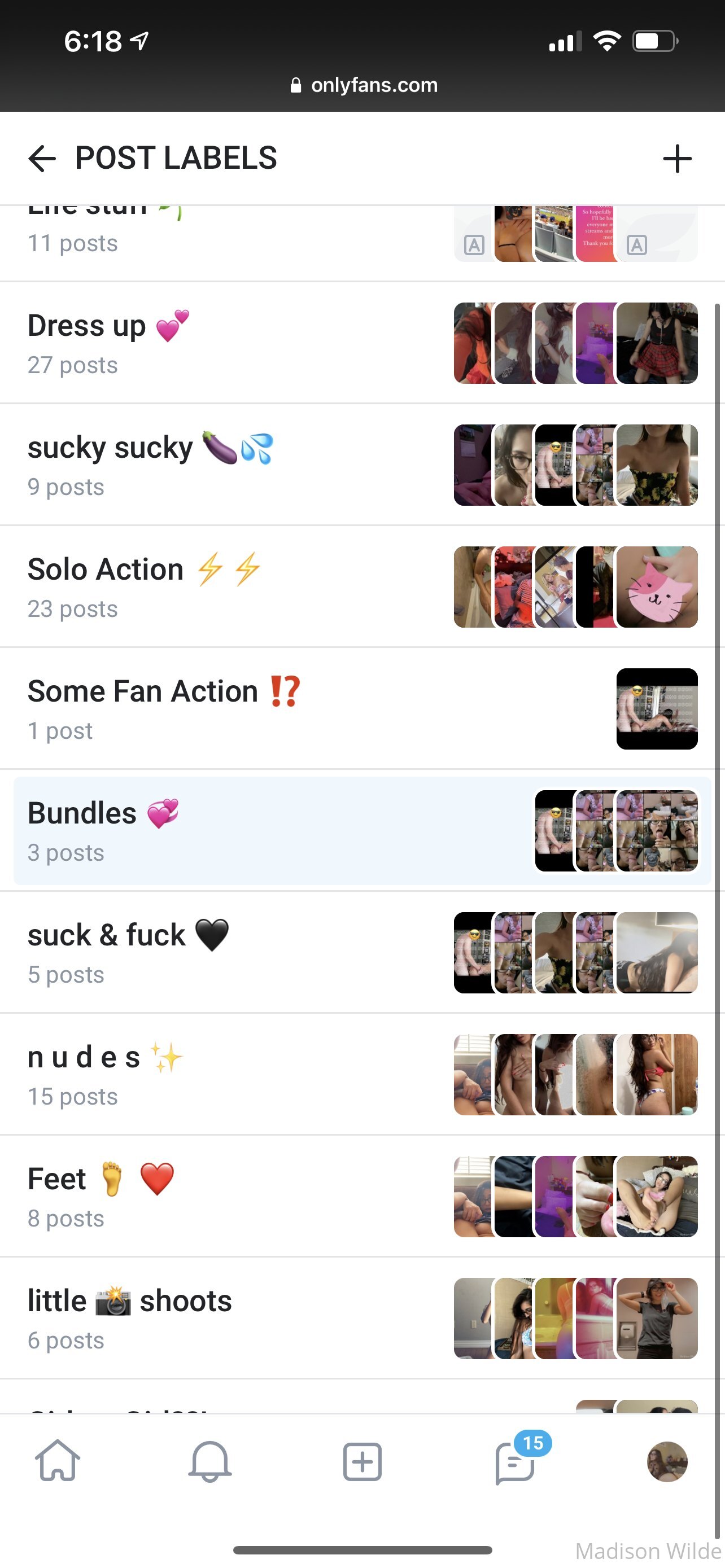Add a new post label
The image size is (725, 1568).
click(x=677, y=158)
